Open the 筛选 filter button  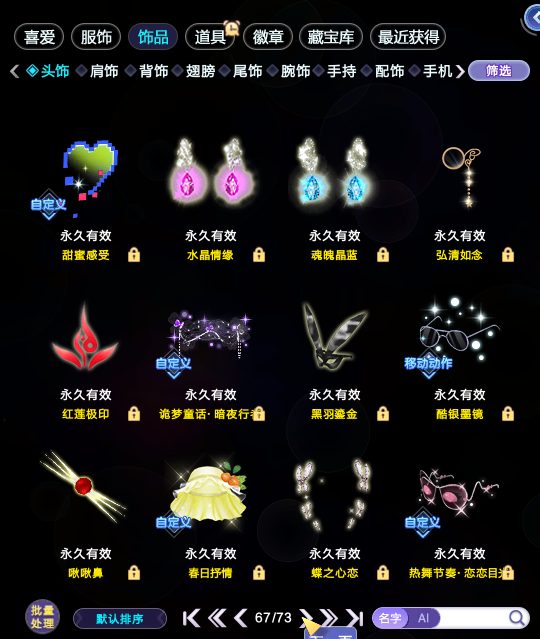pyautogui.click(x=499, y=71)
